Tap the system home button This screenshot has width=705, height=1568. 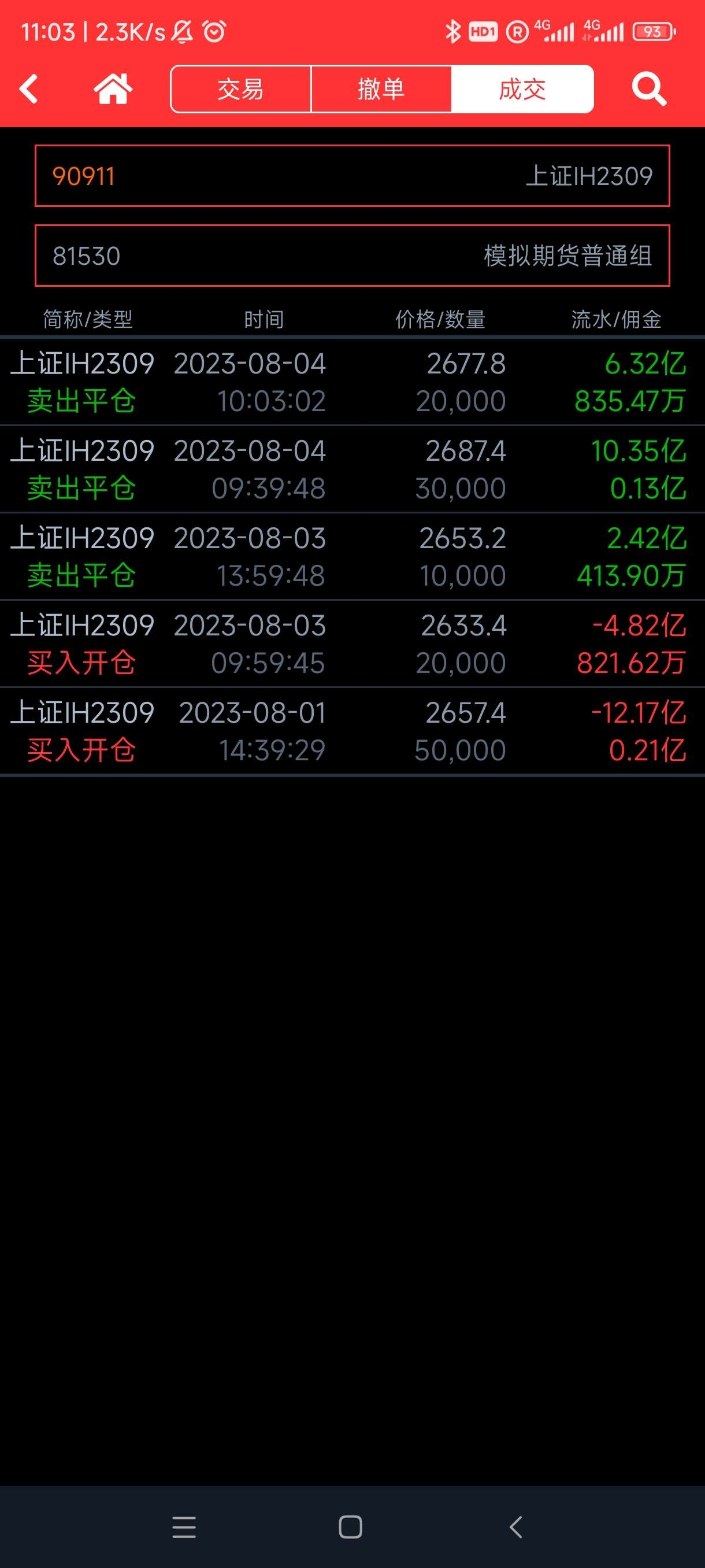(350, 1527)
